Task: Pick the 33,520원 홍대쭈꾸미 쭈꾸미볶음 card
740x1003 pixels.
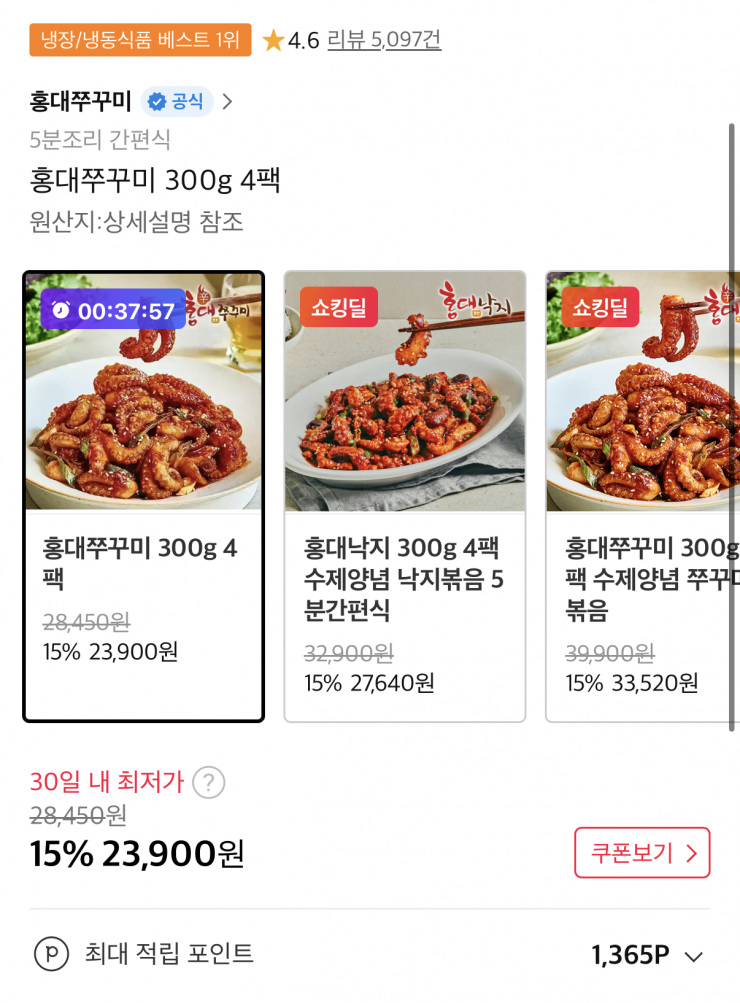Action: tap(645, 496)
